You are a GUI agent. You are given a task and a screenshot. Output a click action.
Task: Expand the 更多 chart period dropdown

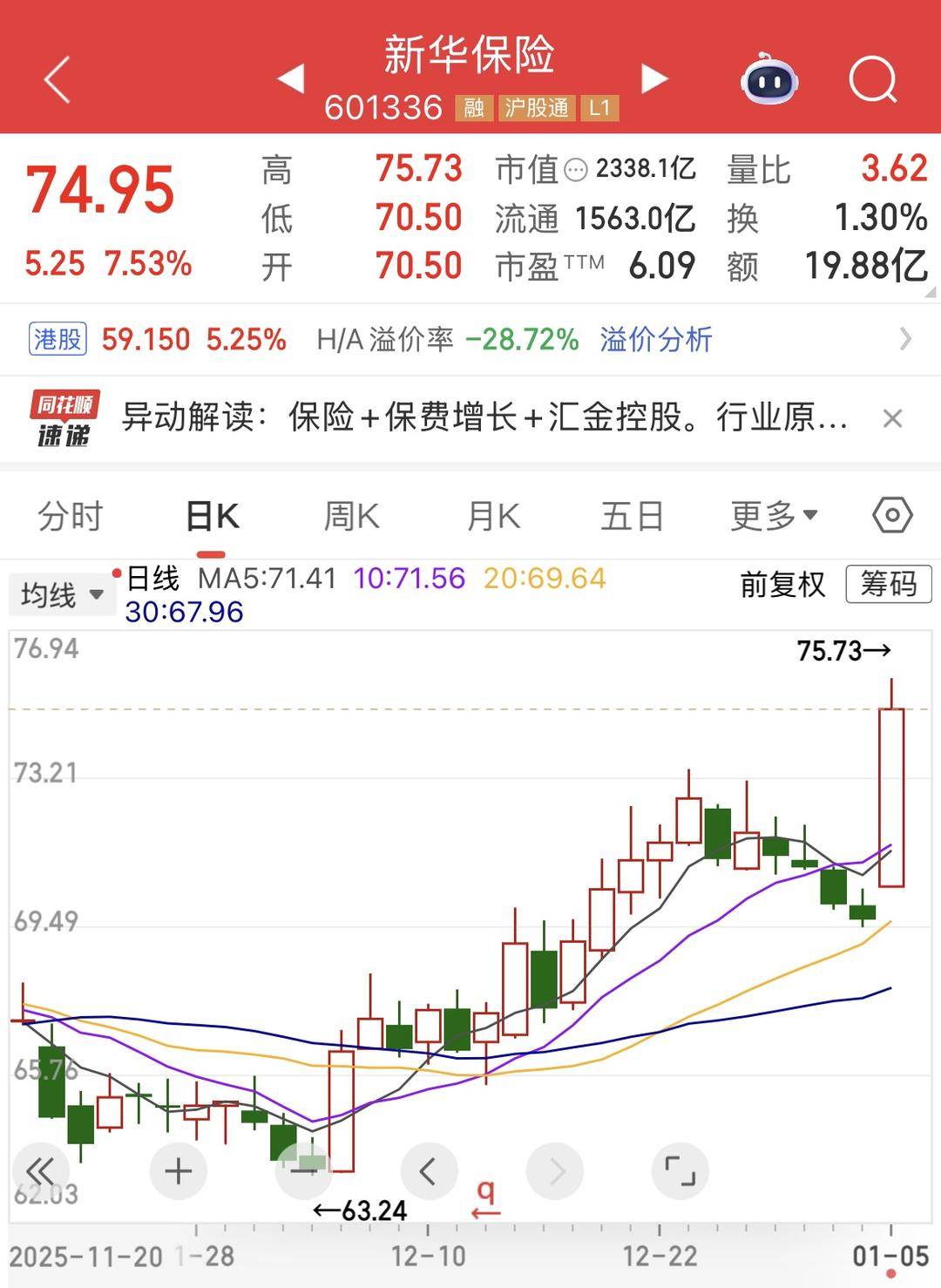(x=774, y=516)
